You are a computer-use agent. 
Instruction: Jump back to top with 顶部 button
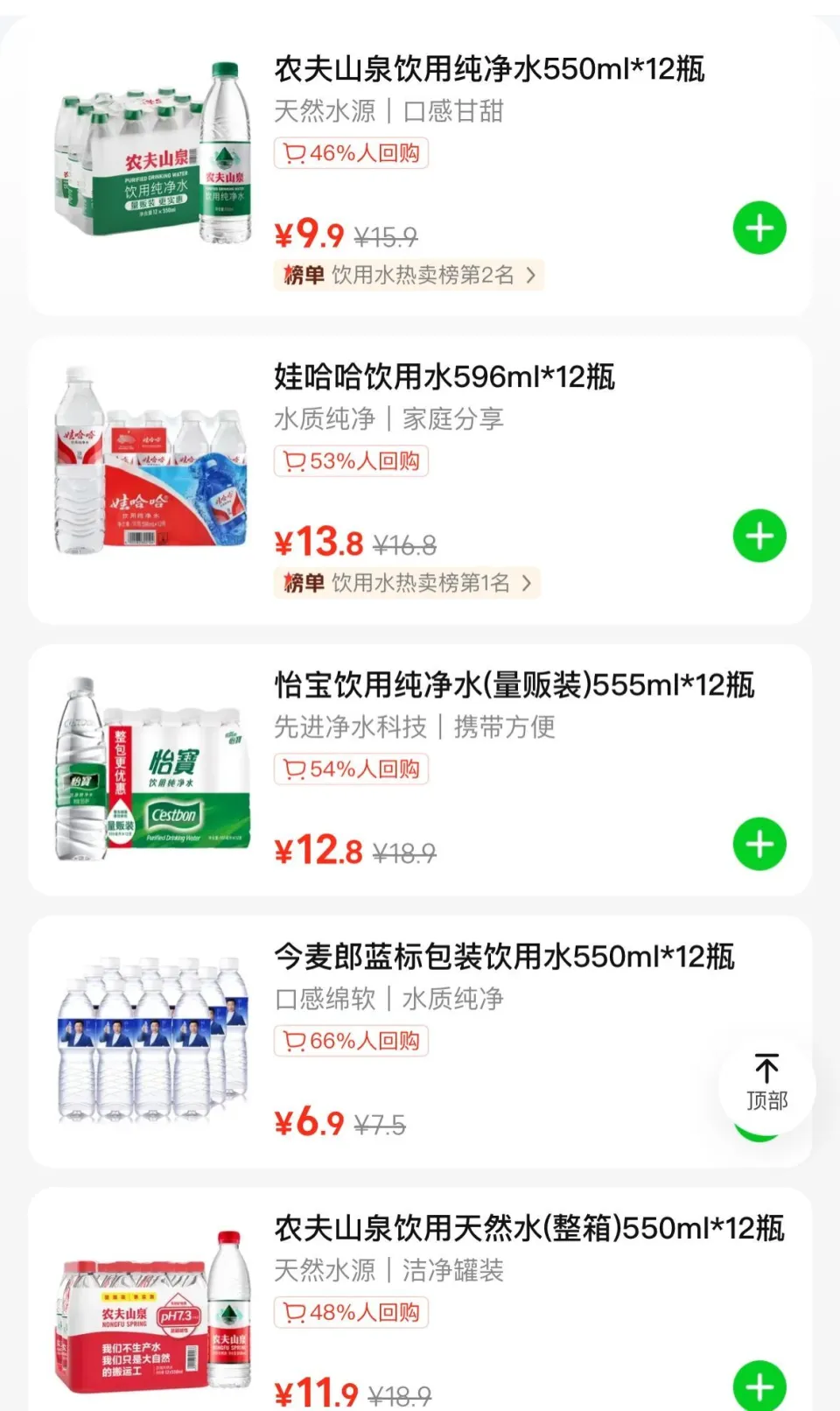pyautogui.click(x=766, y=1085)
